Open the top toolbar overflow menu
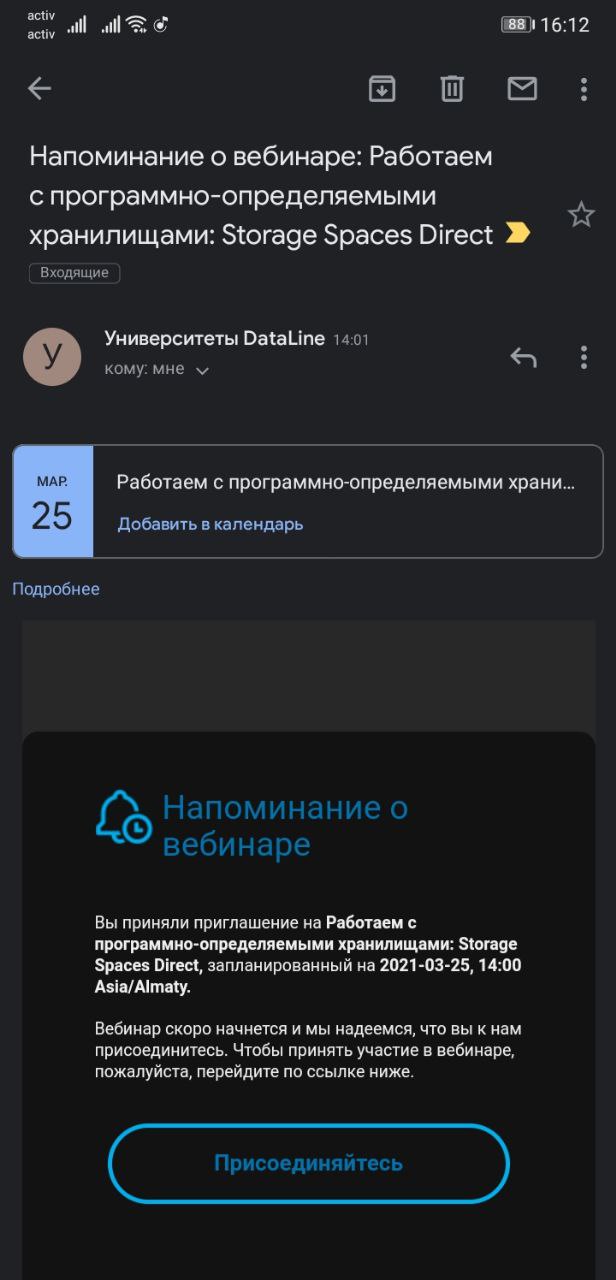This screenshot has height=1280, width=616. click(584, 89)
